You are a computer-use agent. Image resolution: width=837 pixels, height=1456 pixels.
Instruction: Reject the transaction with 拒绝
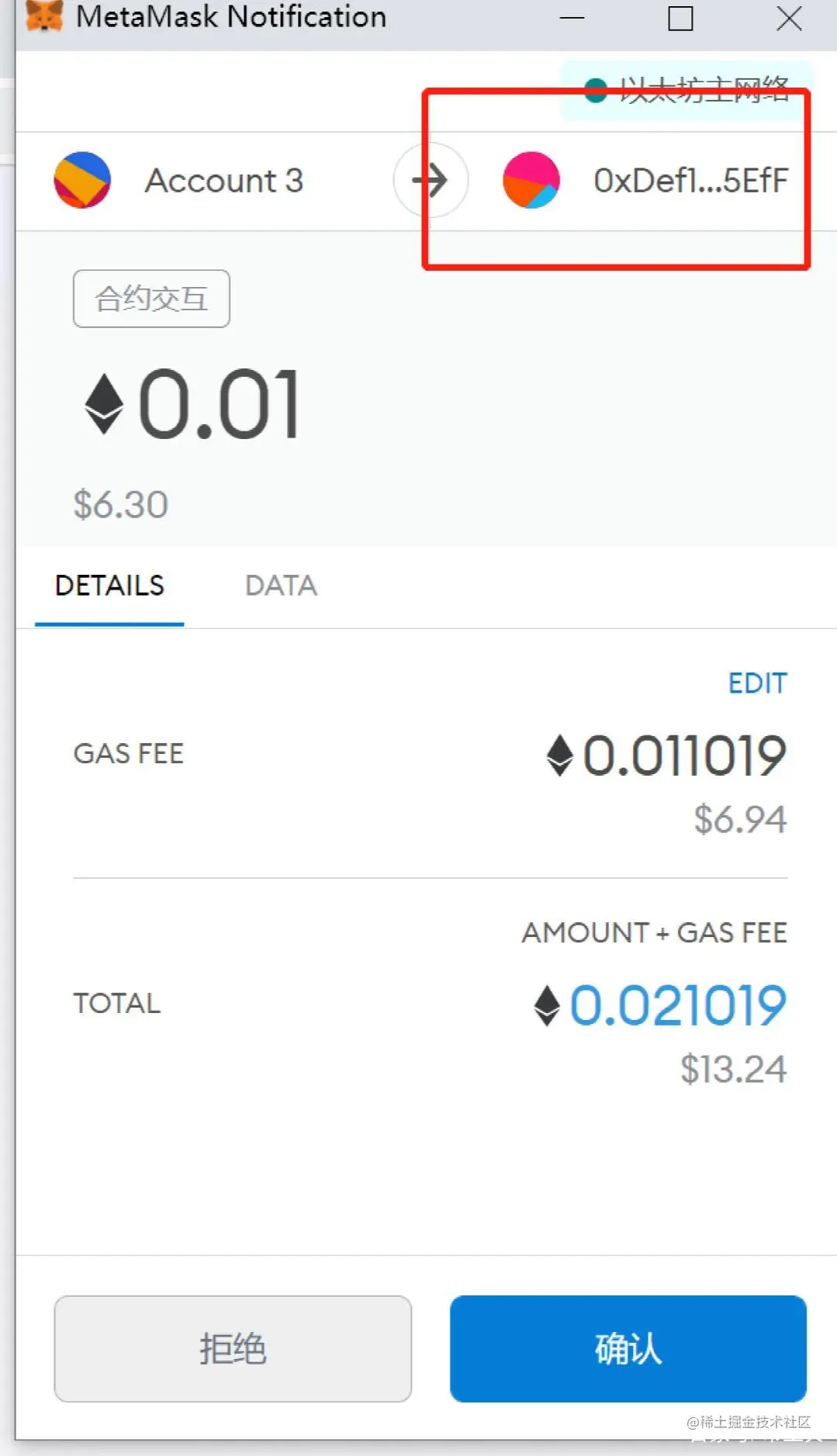pos(233,1348)
